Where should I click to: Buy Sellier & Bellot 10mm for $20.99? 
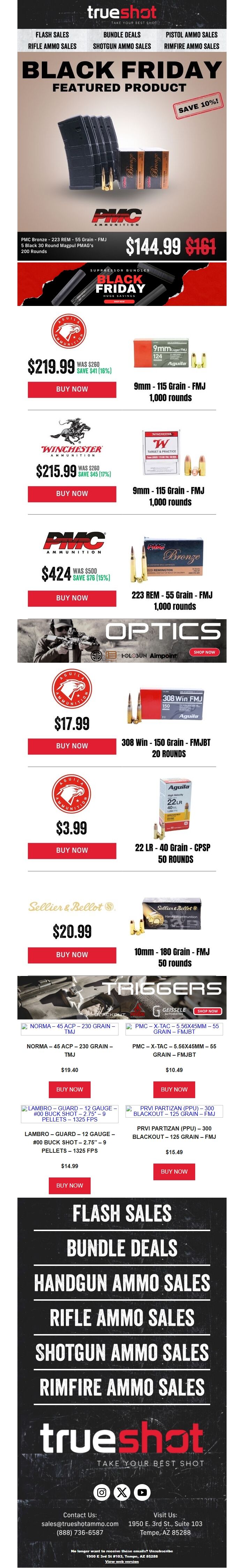click(x=72, y=954)
